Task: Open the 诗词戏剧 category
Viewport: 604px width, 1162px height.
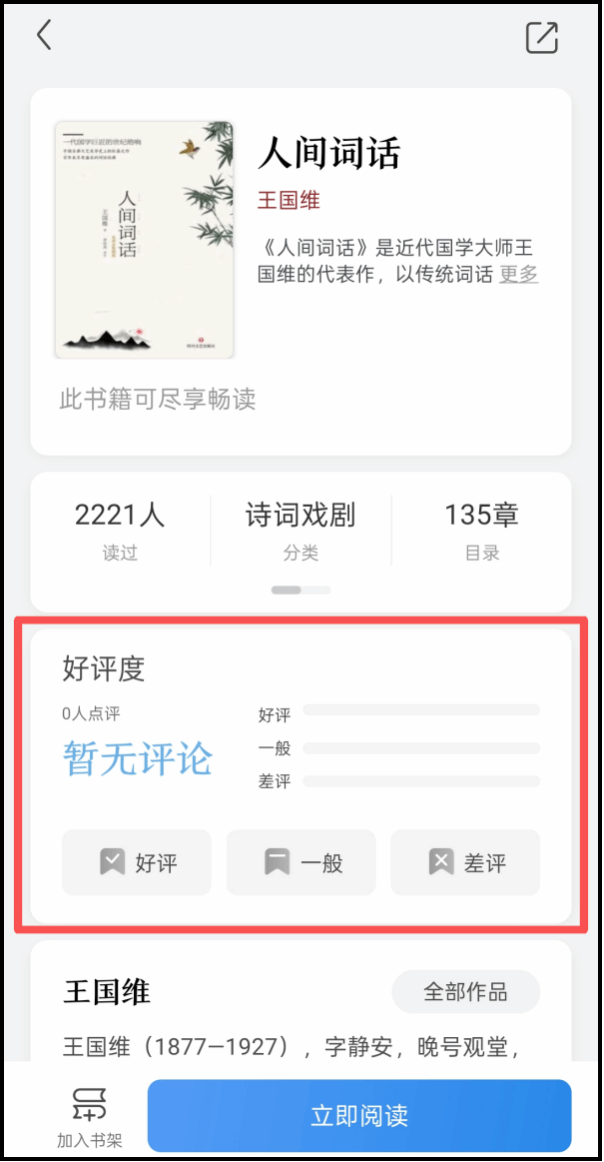Action: coord(300,530)
